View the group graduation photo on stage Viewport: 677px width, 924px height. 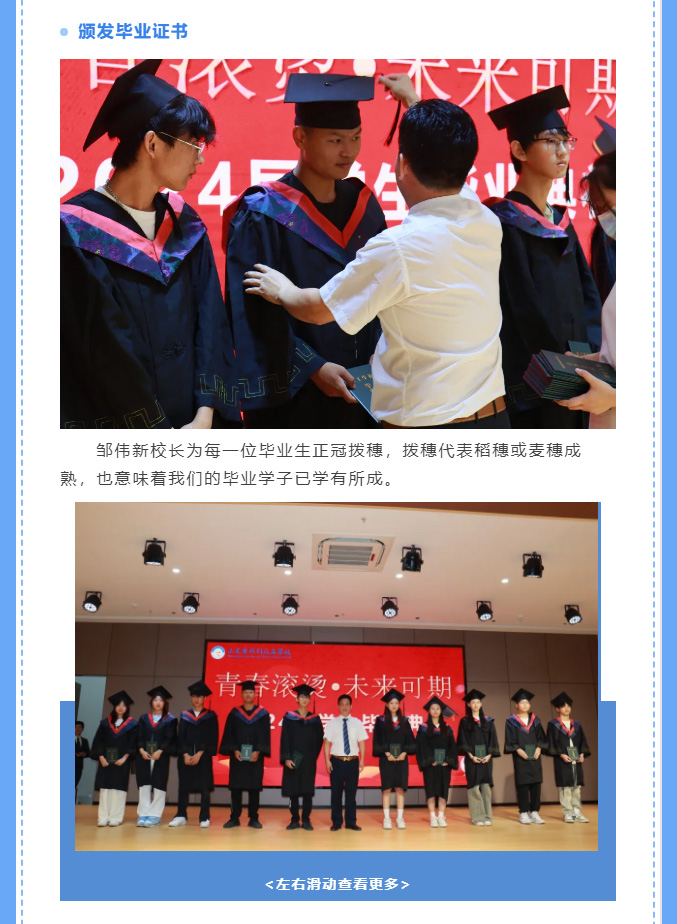(x=336, y=677)
